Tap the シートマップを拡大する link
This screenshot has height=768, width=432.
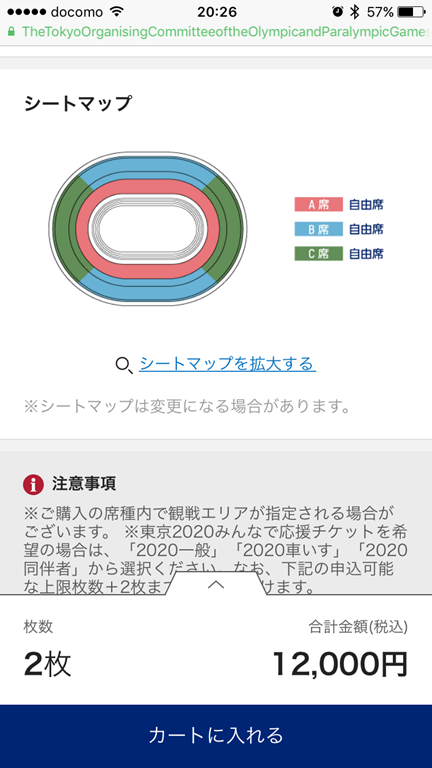(x=227, y=363)
